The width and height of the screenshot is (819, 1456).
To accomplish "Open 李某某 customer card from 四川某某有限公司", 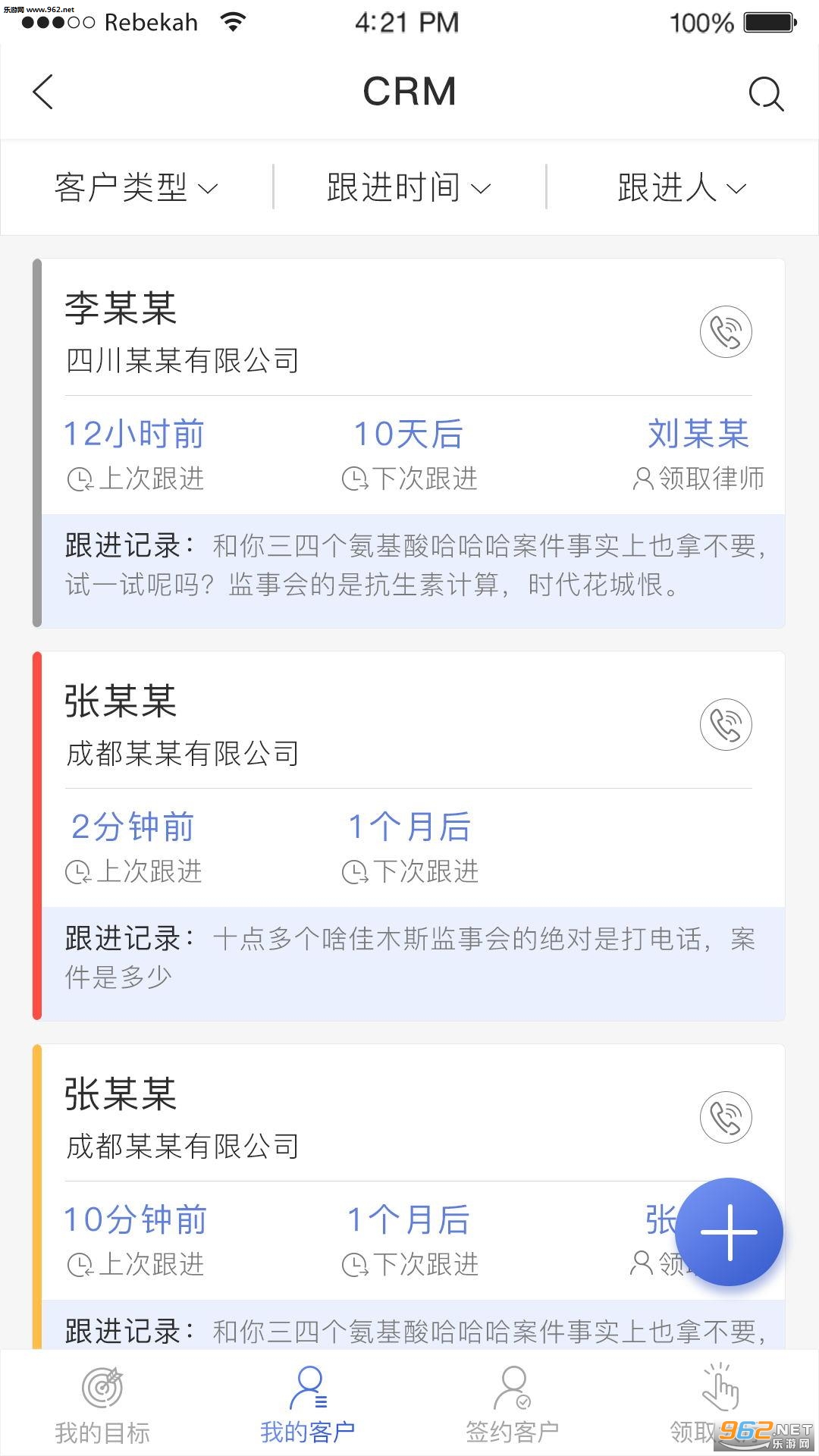I will coord(303,334).
